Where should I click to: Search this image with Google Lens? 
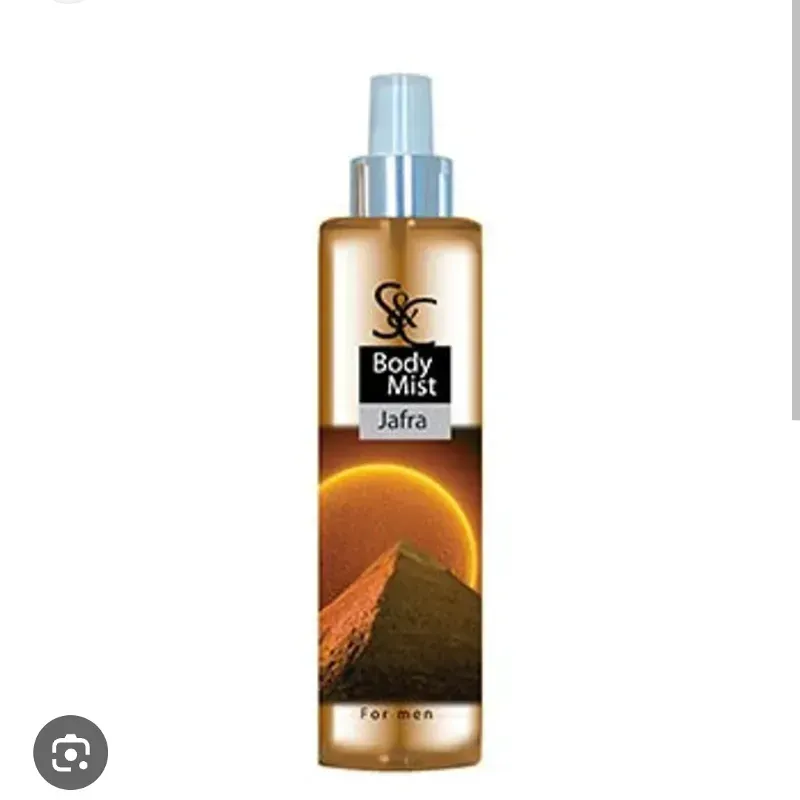pos(70,752)
